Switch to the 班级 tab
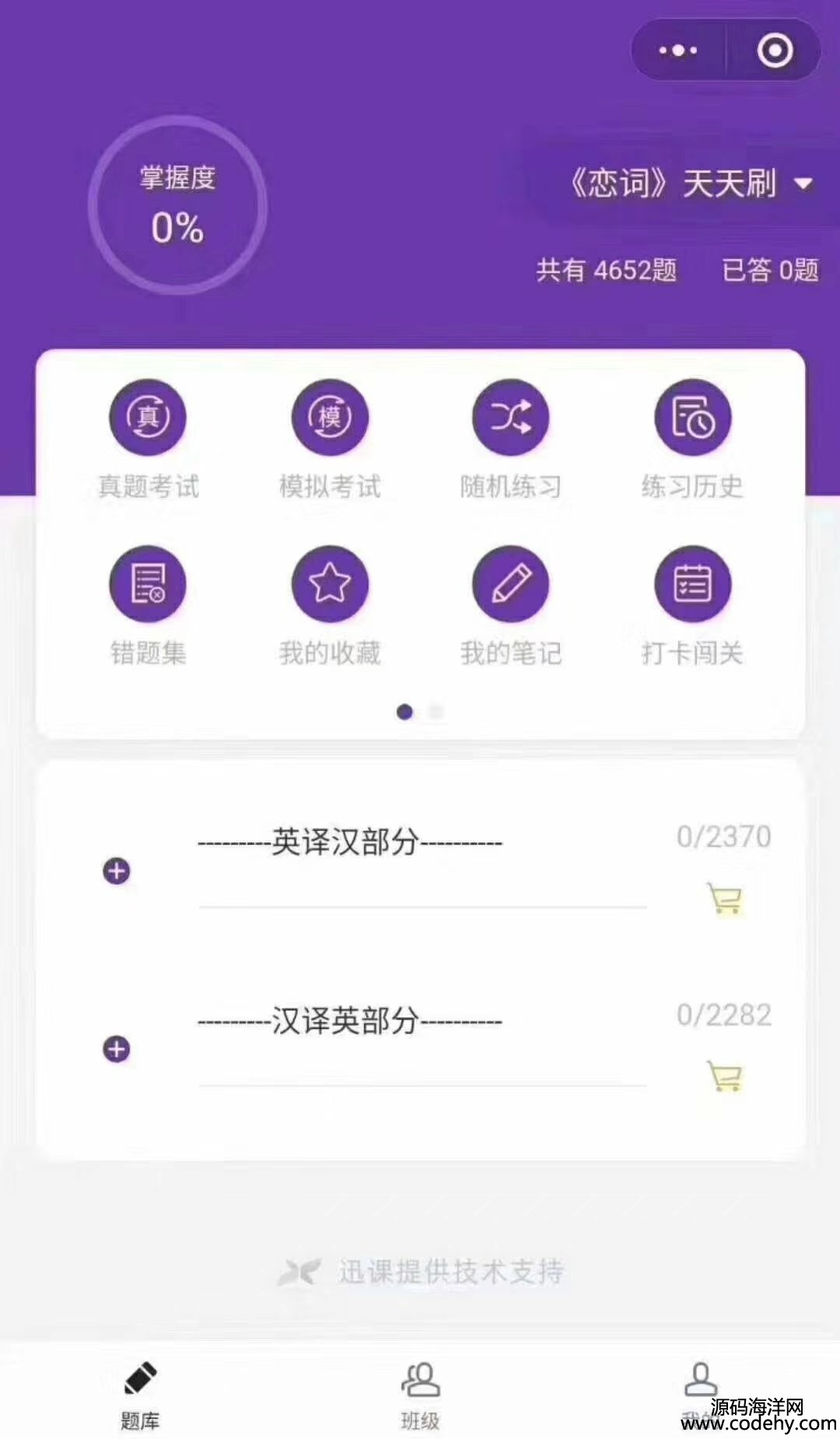This screenshot has height=1439, width=840. click(x=420, y=1395)
